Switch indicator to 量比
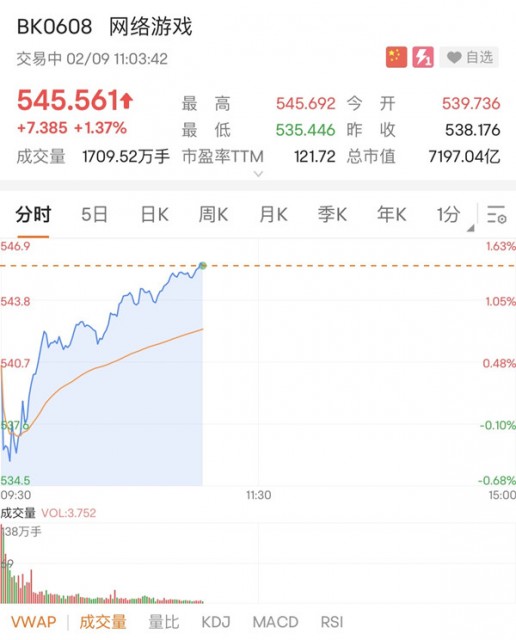This screenshot has height=640, width=516. [x=164, y=622]
